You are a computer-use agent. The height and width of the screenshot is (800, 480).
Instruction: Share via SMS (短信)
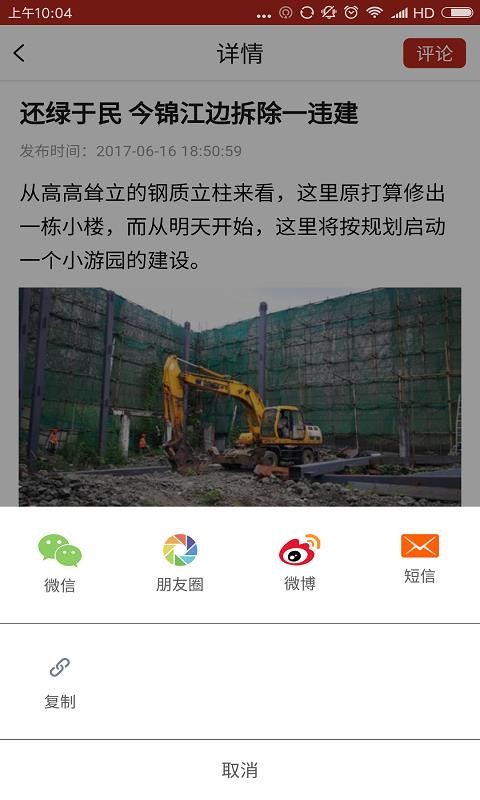pyautogui.click(x=419, y=559)
